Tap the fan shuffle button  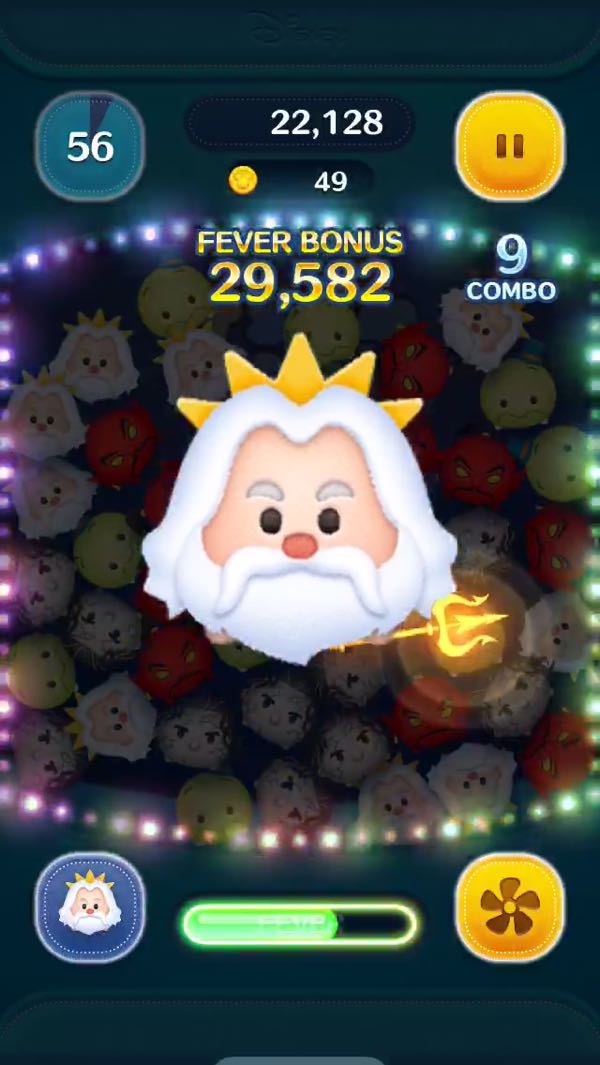pos(510,906)
